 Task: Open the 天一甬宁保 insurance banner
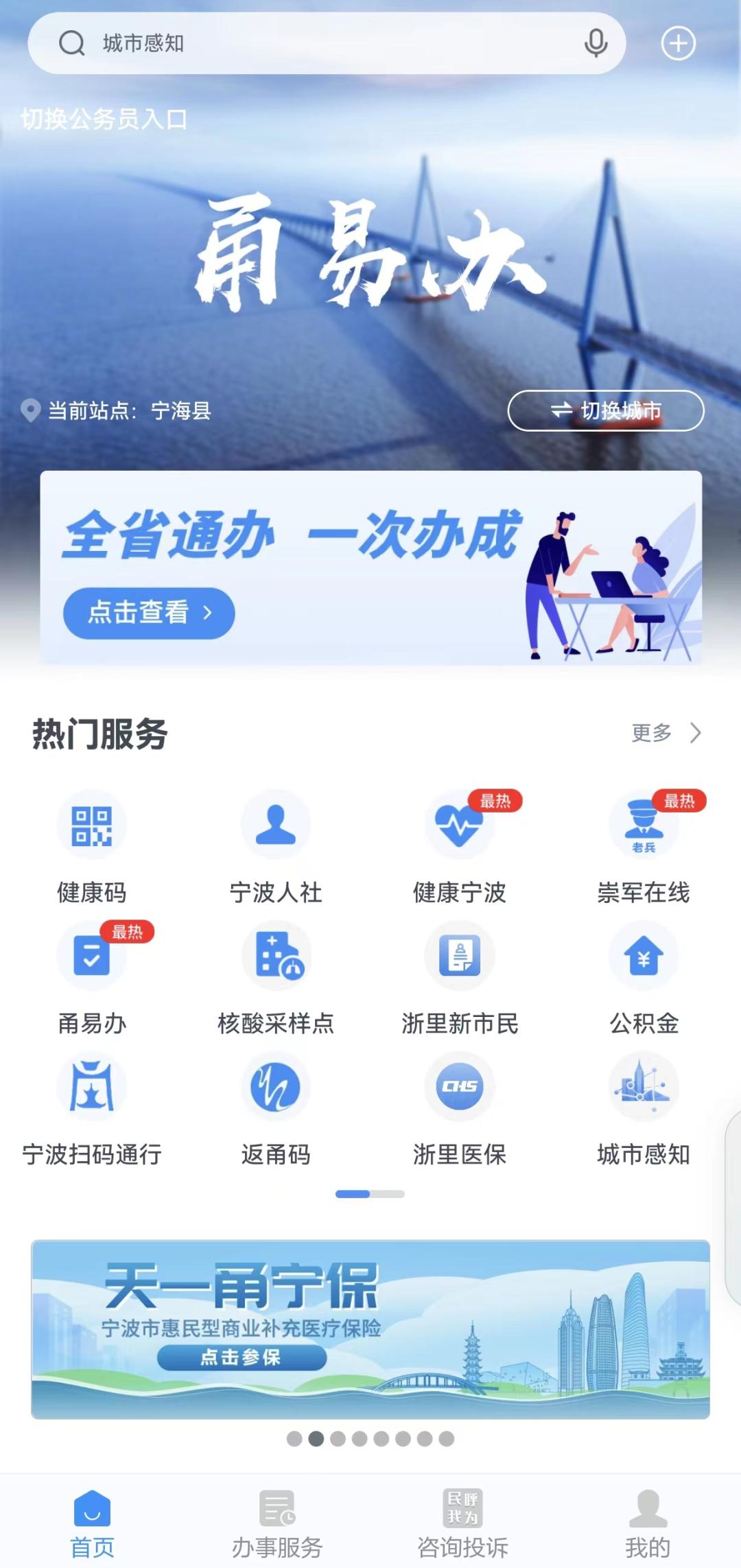tap(370, 1329)
